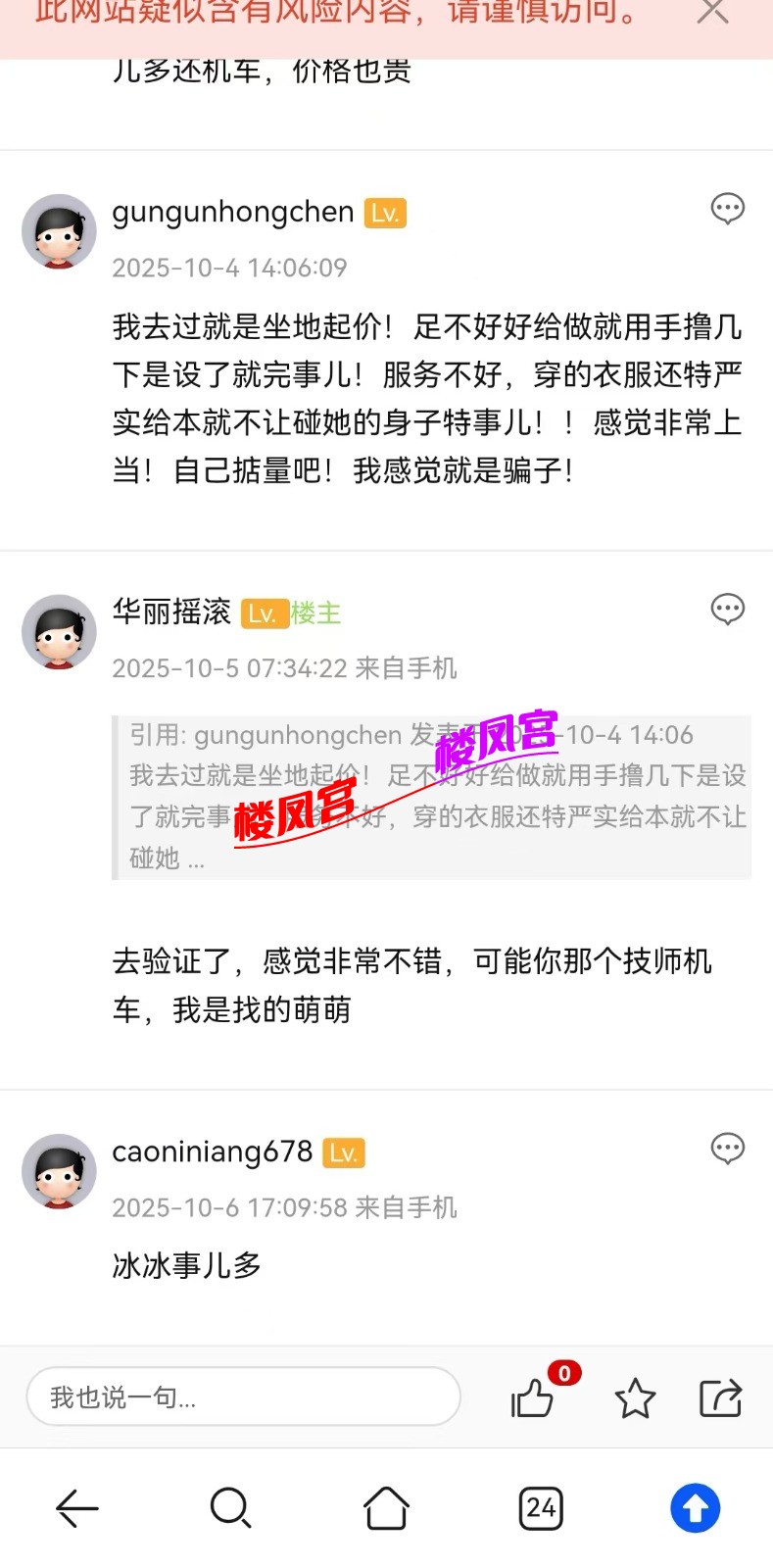Open the browser search
This screenshot has height=1568, width=773.
231,1508
